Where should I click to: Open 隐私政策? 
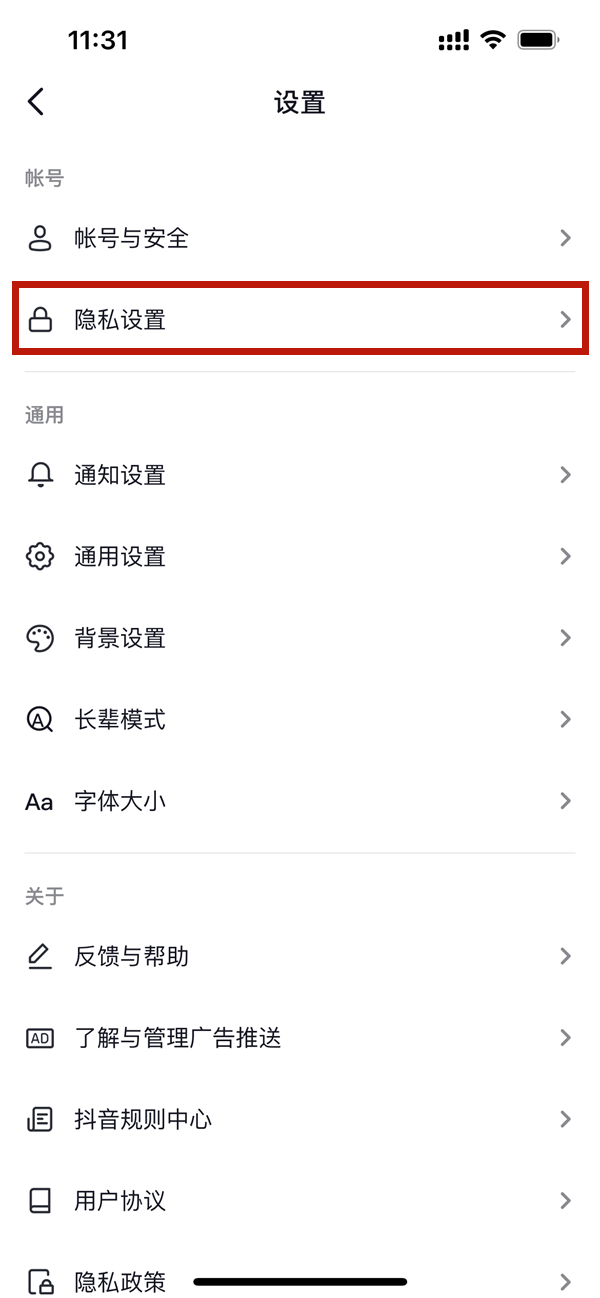pyautogui.click(x=120, y=1281)
